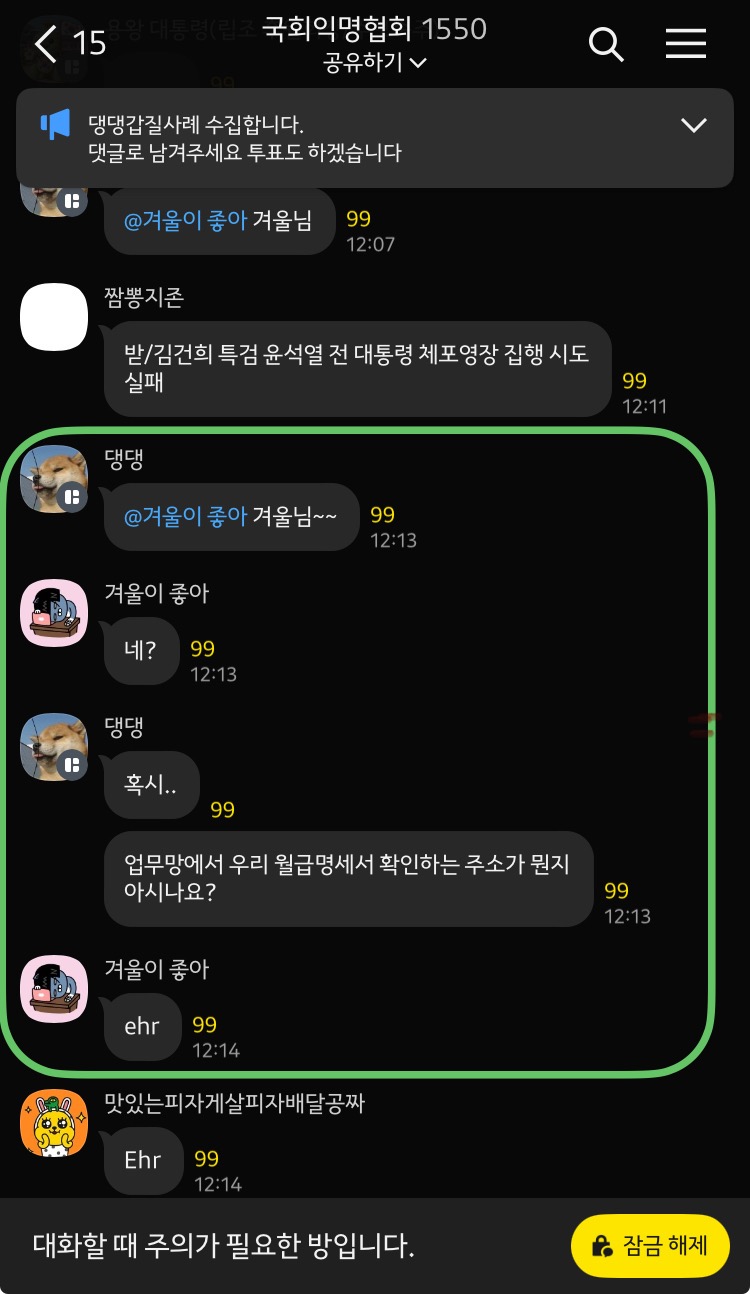The width and height of the screenshot is (750, 1294).
Task: Open 겨울이 좋아's avatar beside the 네? message
Action: click(x=55, y=612)
